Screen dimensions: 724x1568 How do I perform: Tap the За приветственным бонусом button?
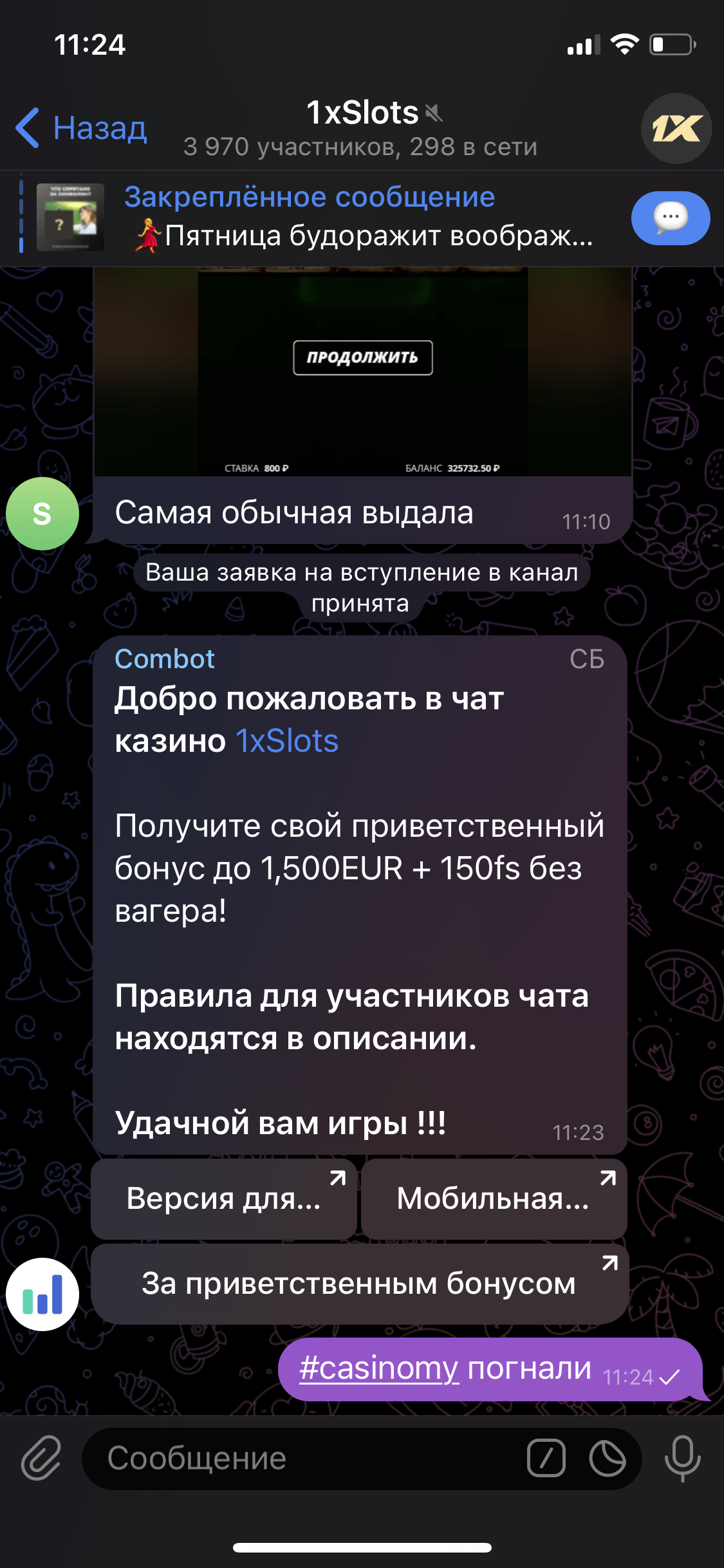point(359,1283)
